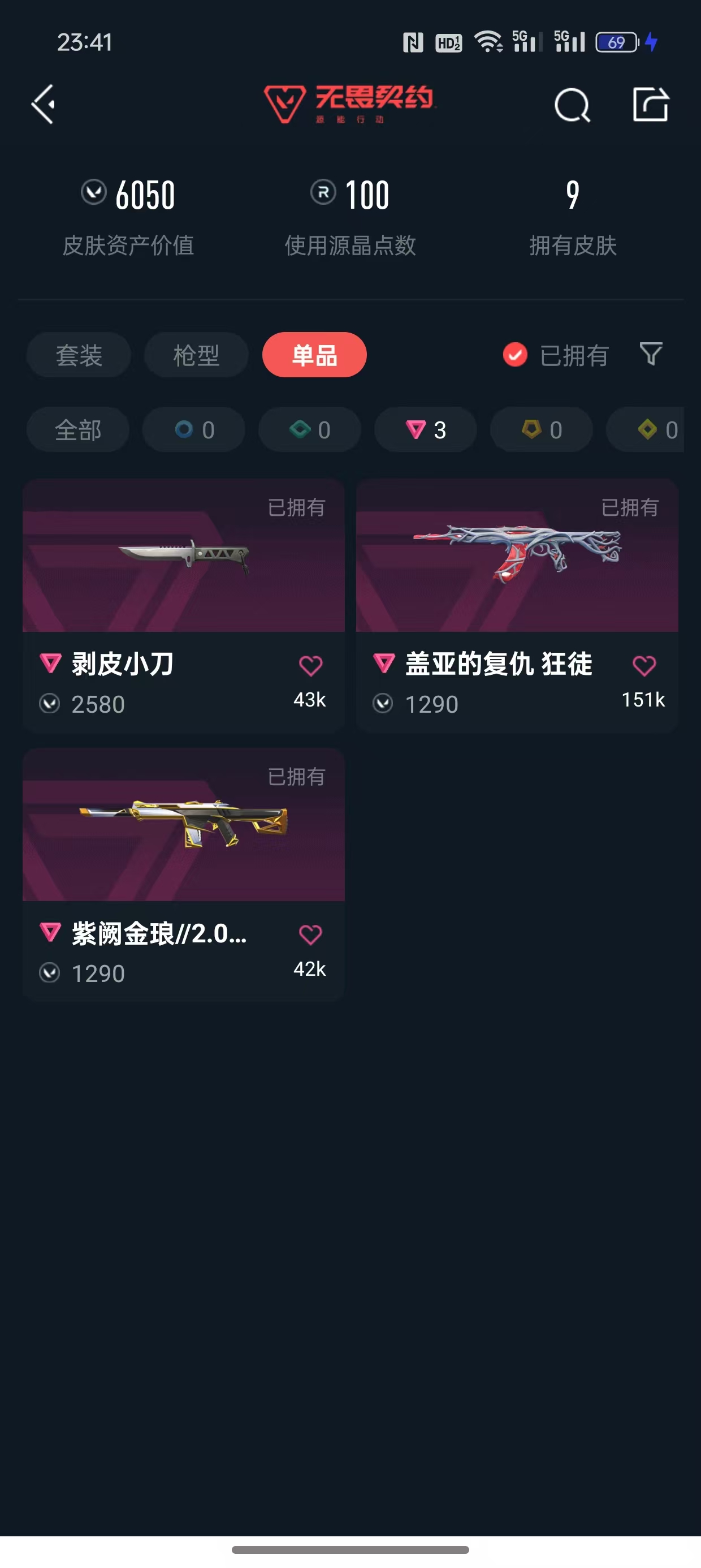This screenshot has height=1568, width=701.
Task: Switch to the 枪型 tab
Action: tap(196, 355)
